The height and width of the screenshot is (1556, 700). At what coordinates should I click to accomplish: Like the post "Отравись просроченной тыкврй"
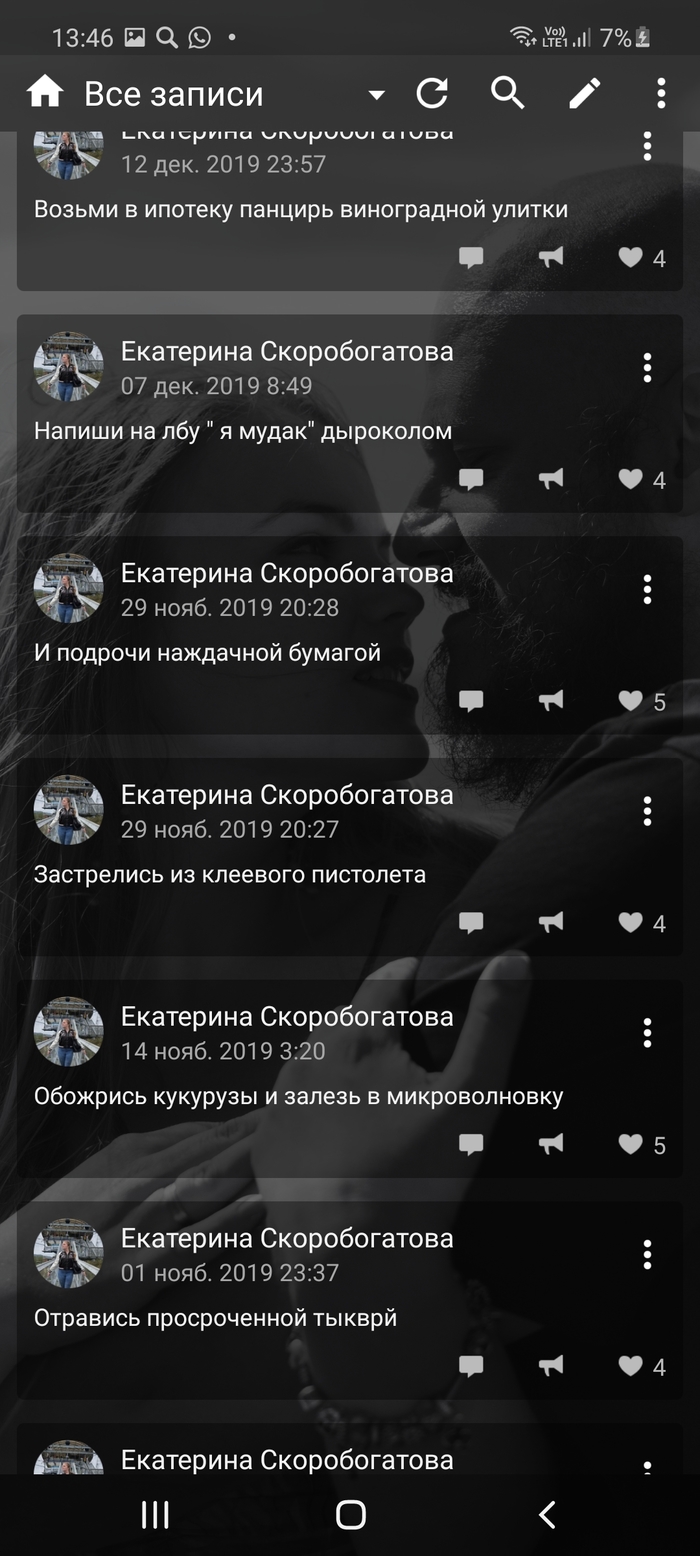click(631, 1366)
